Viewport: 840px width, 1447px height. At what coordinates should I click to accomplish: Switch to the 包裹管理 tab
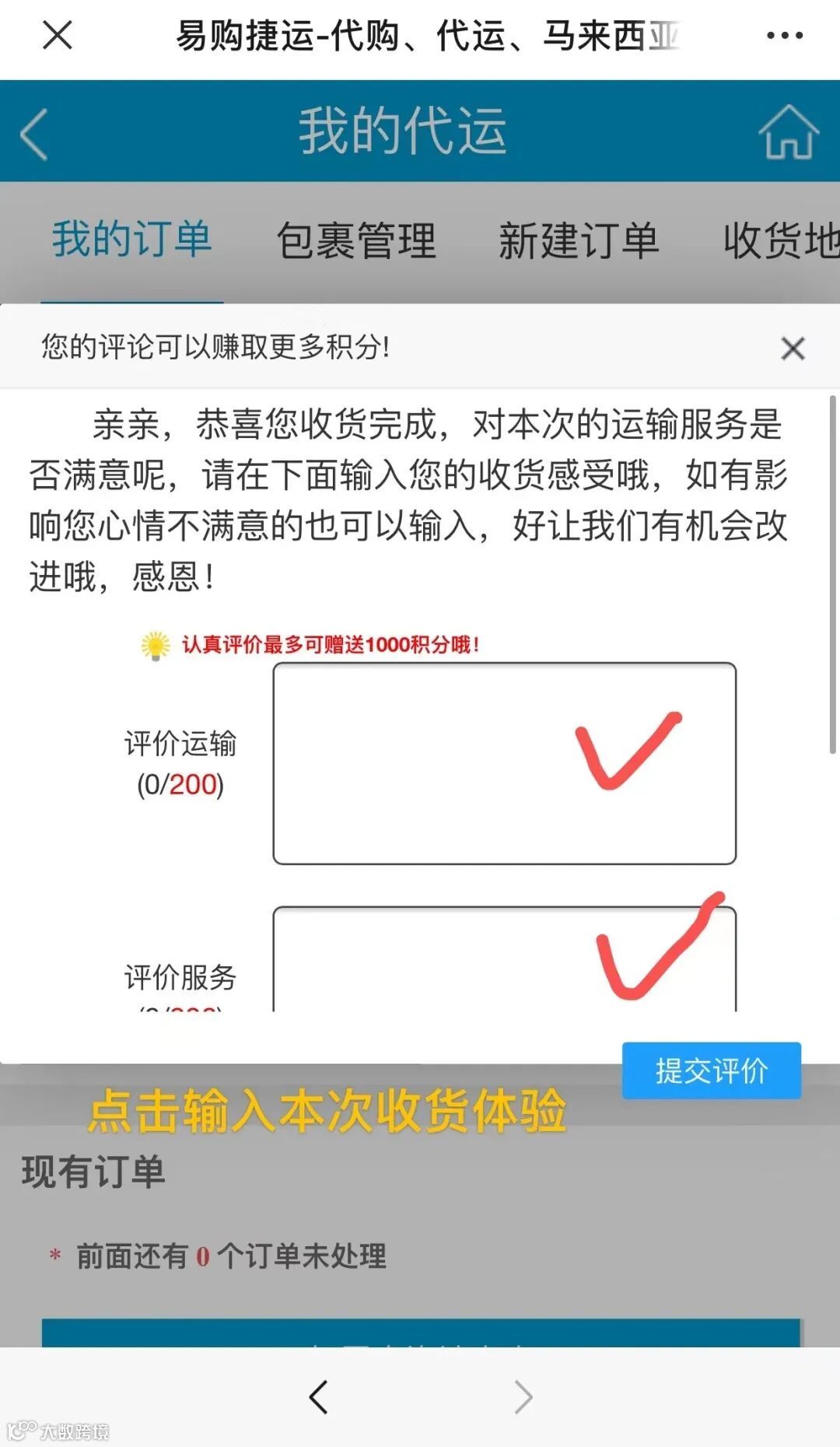tap(358, 240)
